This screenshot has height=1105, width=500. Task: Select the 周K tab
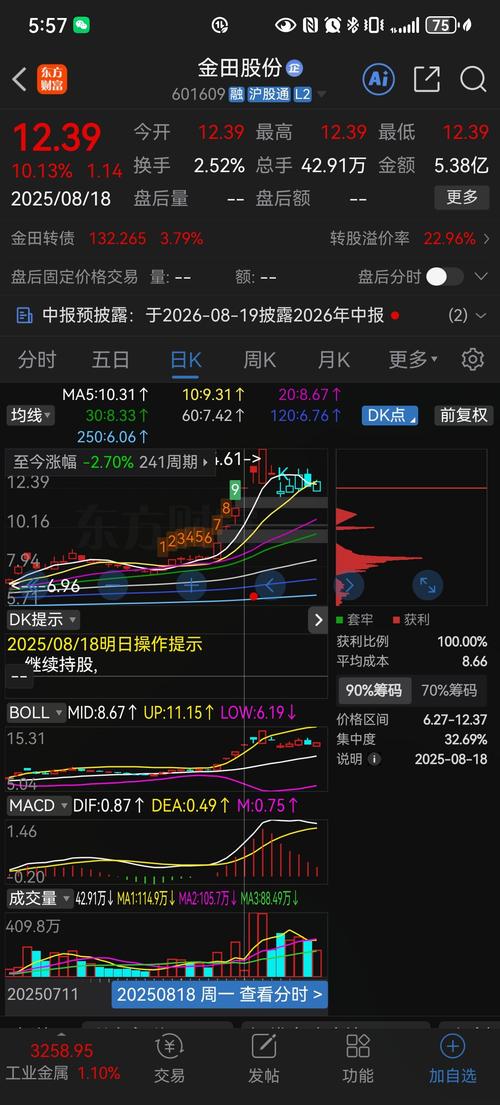pos(259,360)
